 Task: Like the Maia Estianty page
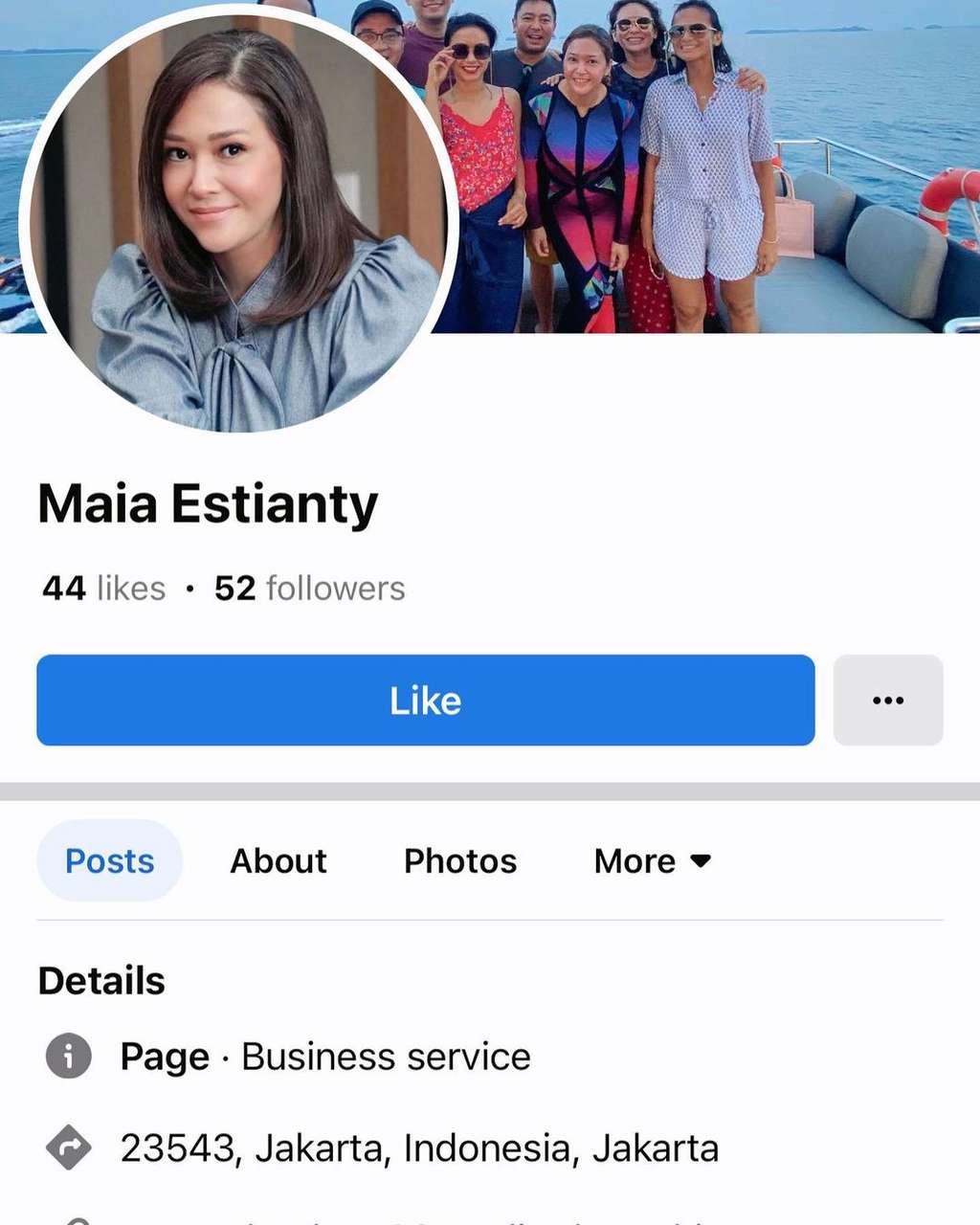[x=425, y=701]
